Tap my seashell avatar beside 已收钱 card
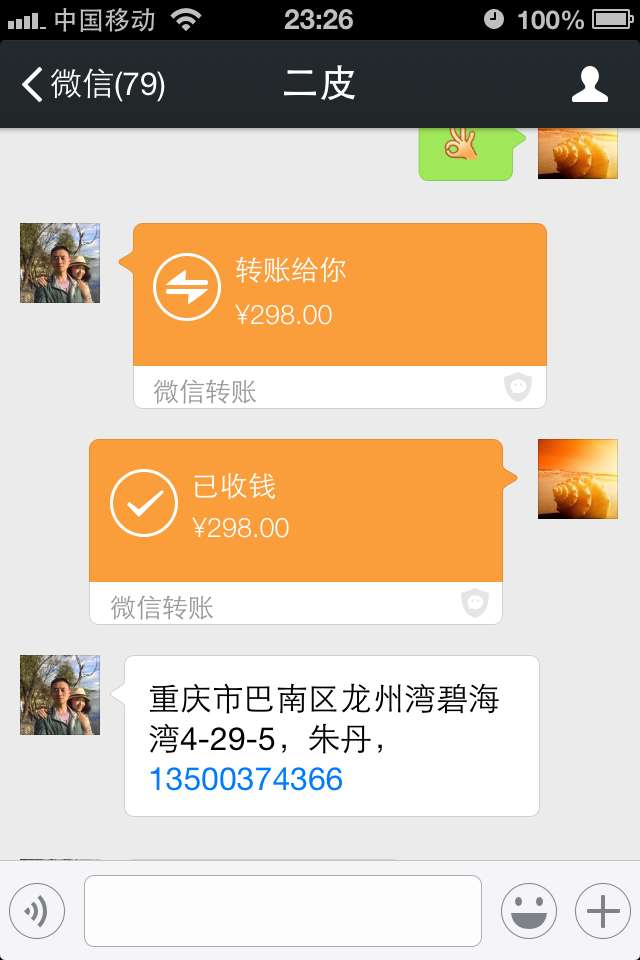Image resolution: width=640 pixels, height=960 pixels. coord(578,479)
